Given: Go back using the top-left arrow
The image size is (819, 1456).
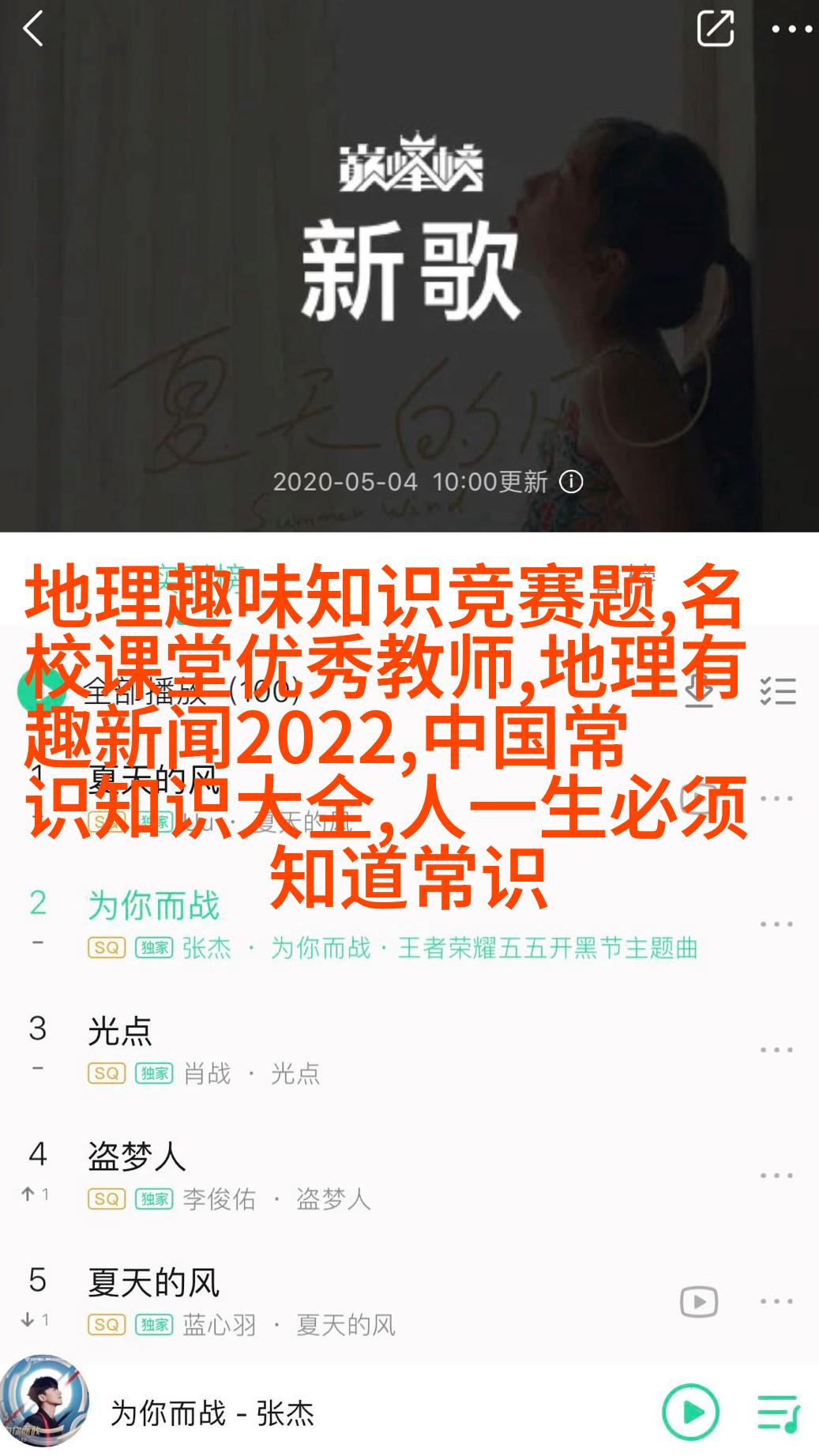Looking at the screenshot, I should point(33,30).
